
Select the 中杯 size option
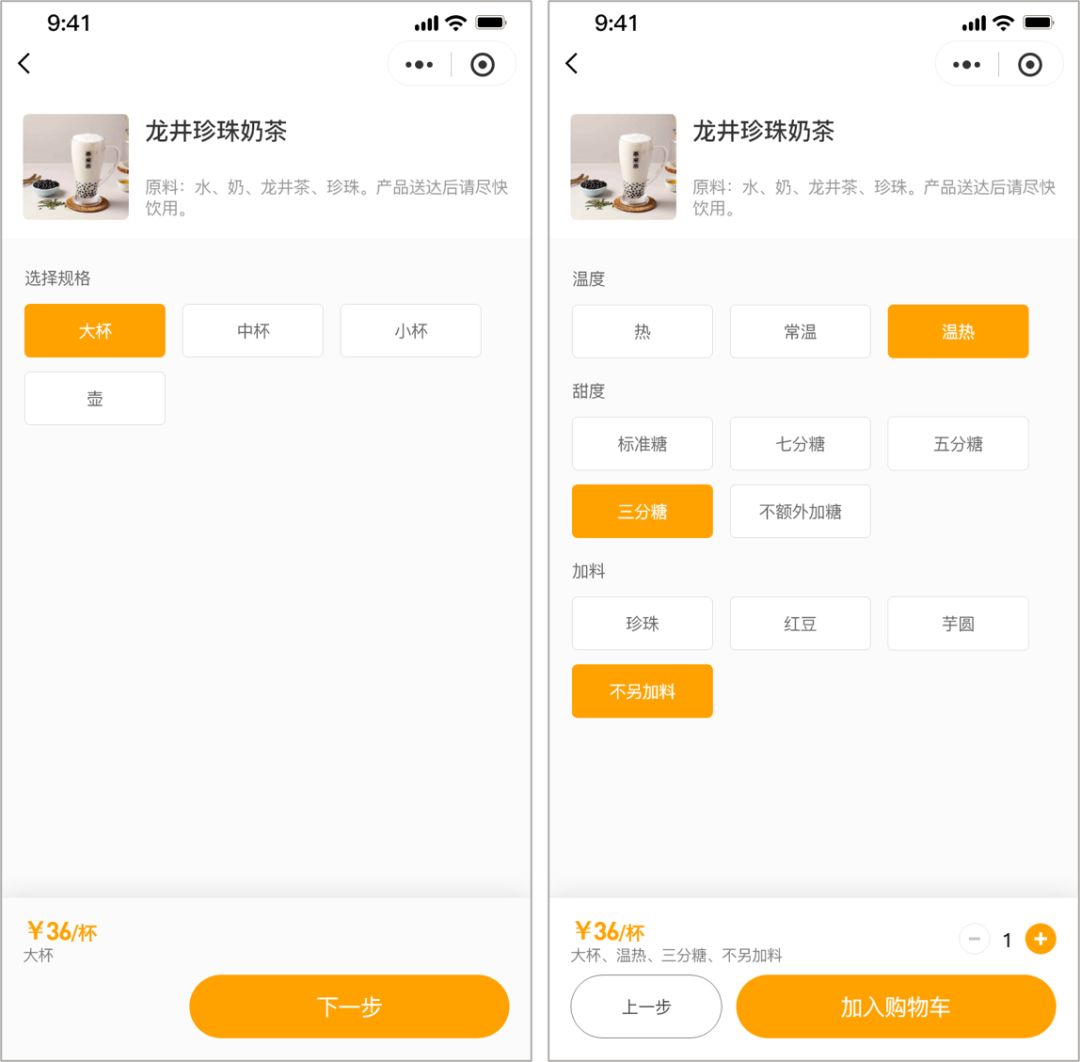(253, 331)
